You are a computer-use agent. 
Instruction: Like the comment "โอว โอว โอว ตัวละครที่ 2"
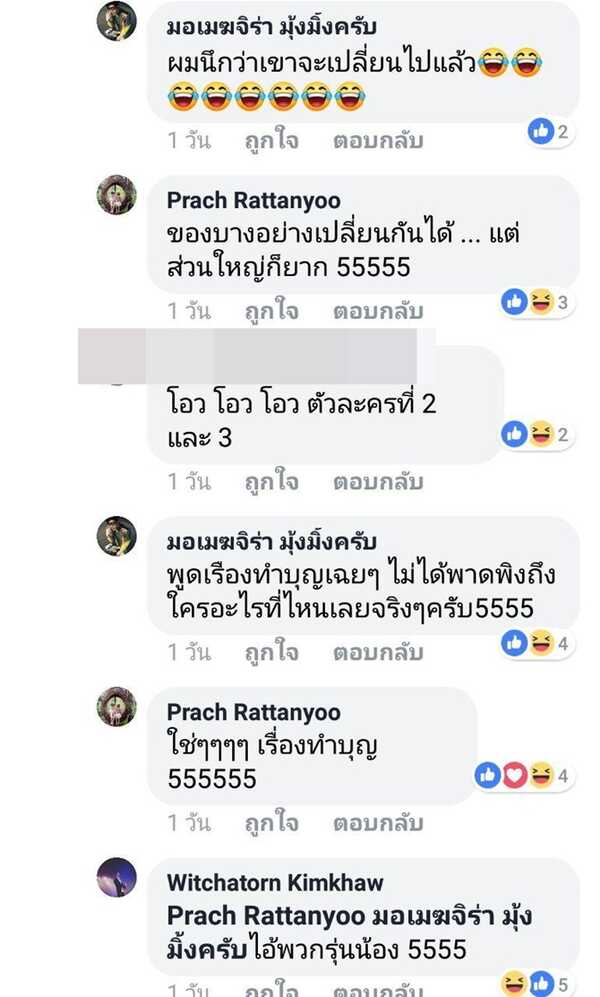tap(271, 482)
